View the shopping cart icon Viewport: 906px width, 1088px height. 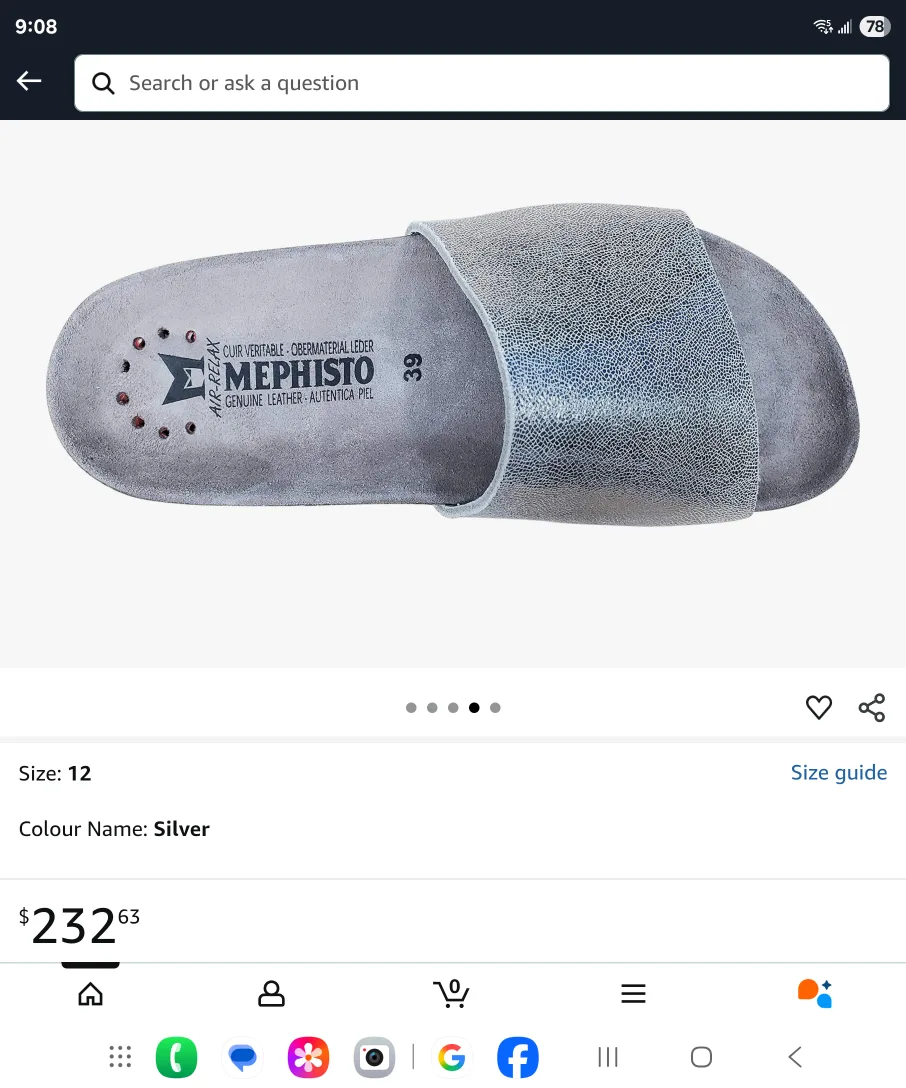[452, 993]
